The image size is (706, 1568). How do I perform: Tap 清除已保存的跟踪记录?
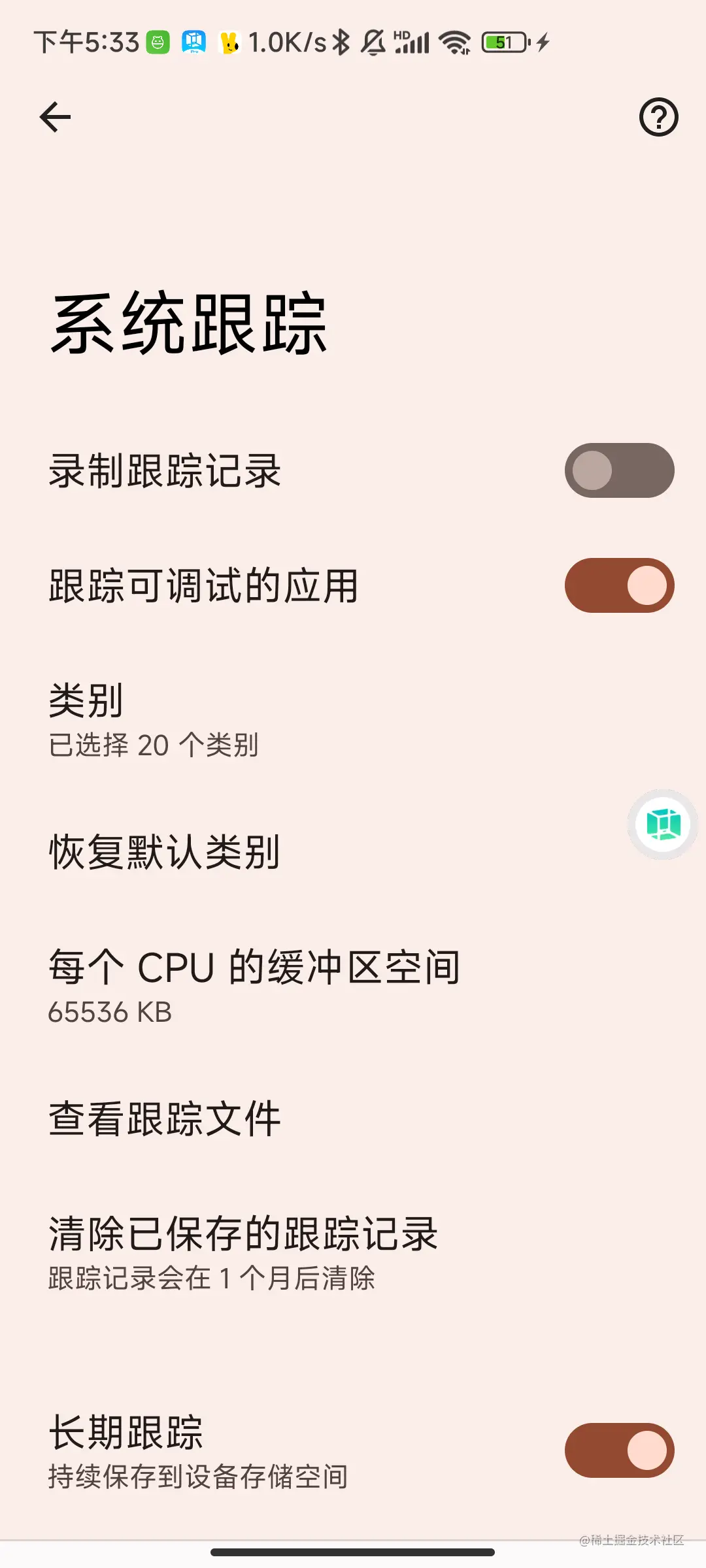(243, 1252)
